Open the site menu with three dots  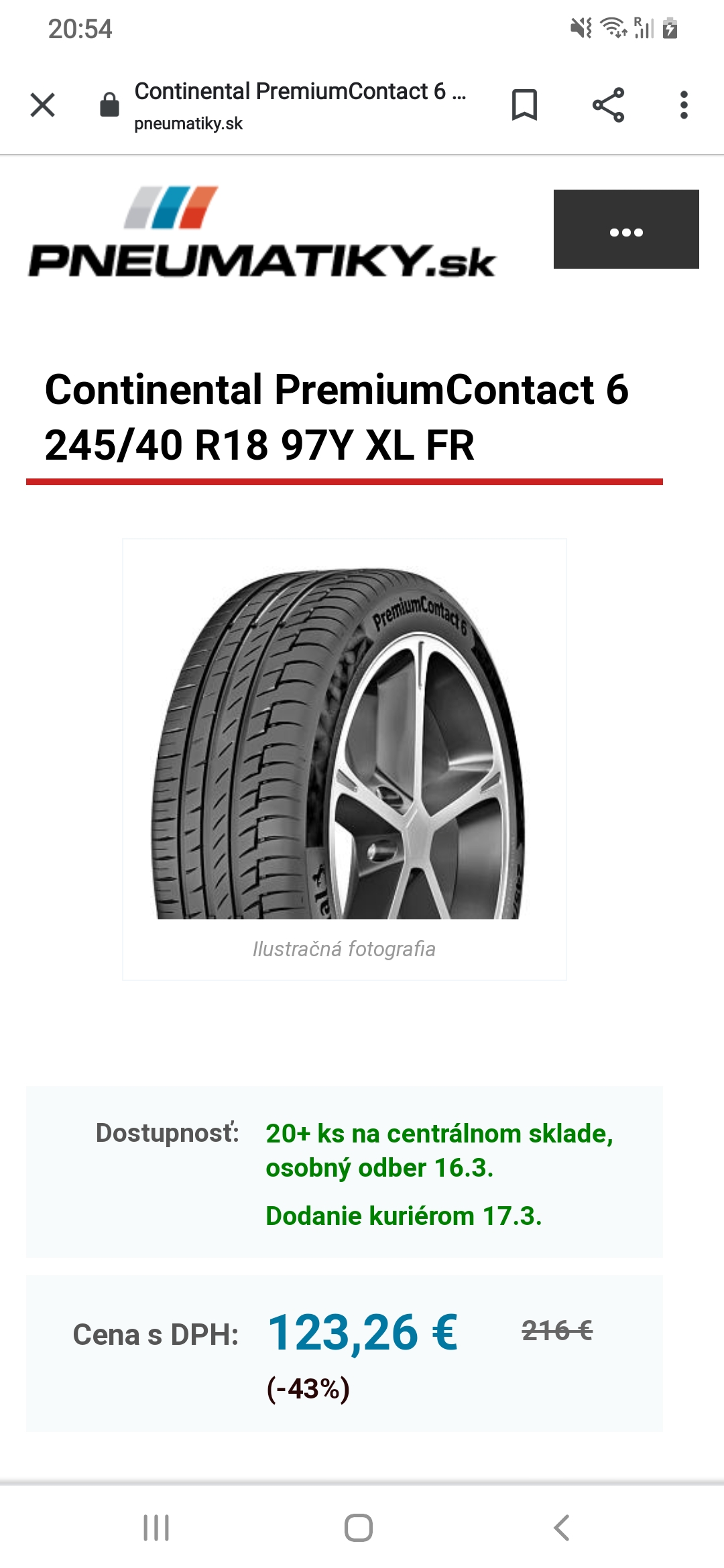626,229
